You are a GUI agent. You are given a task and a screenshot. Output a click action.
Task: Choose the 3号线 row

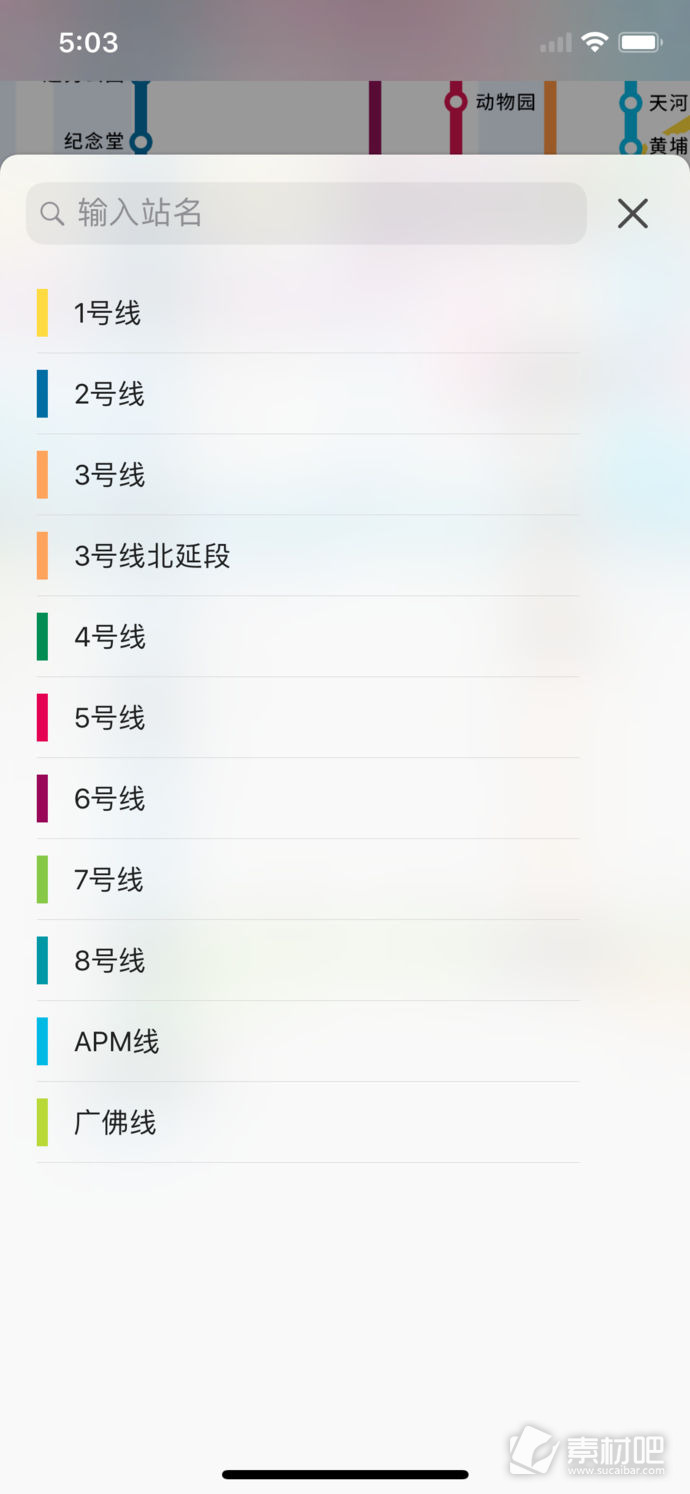tap(308, 475)
